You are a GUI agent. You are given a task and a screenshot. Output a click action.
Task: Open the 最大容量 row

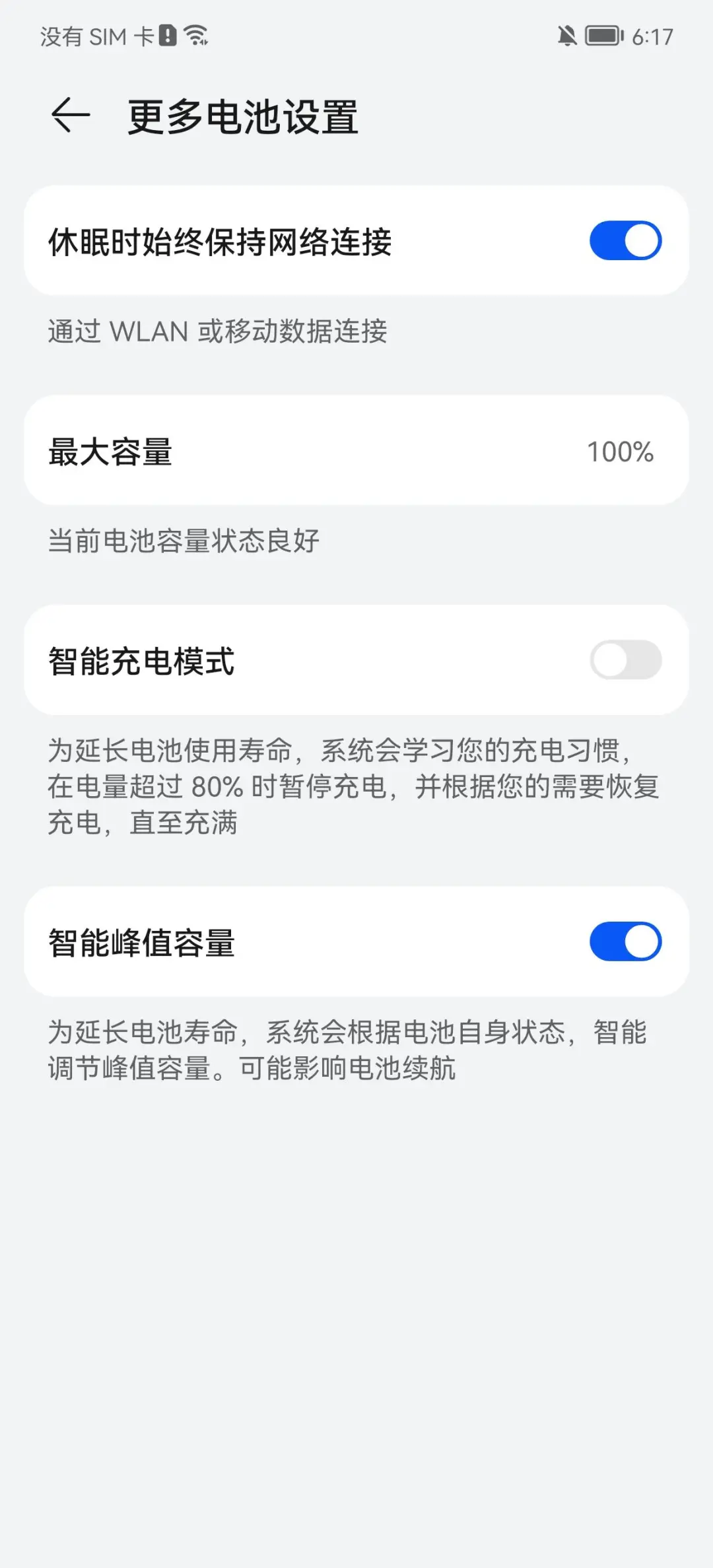356,452
